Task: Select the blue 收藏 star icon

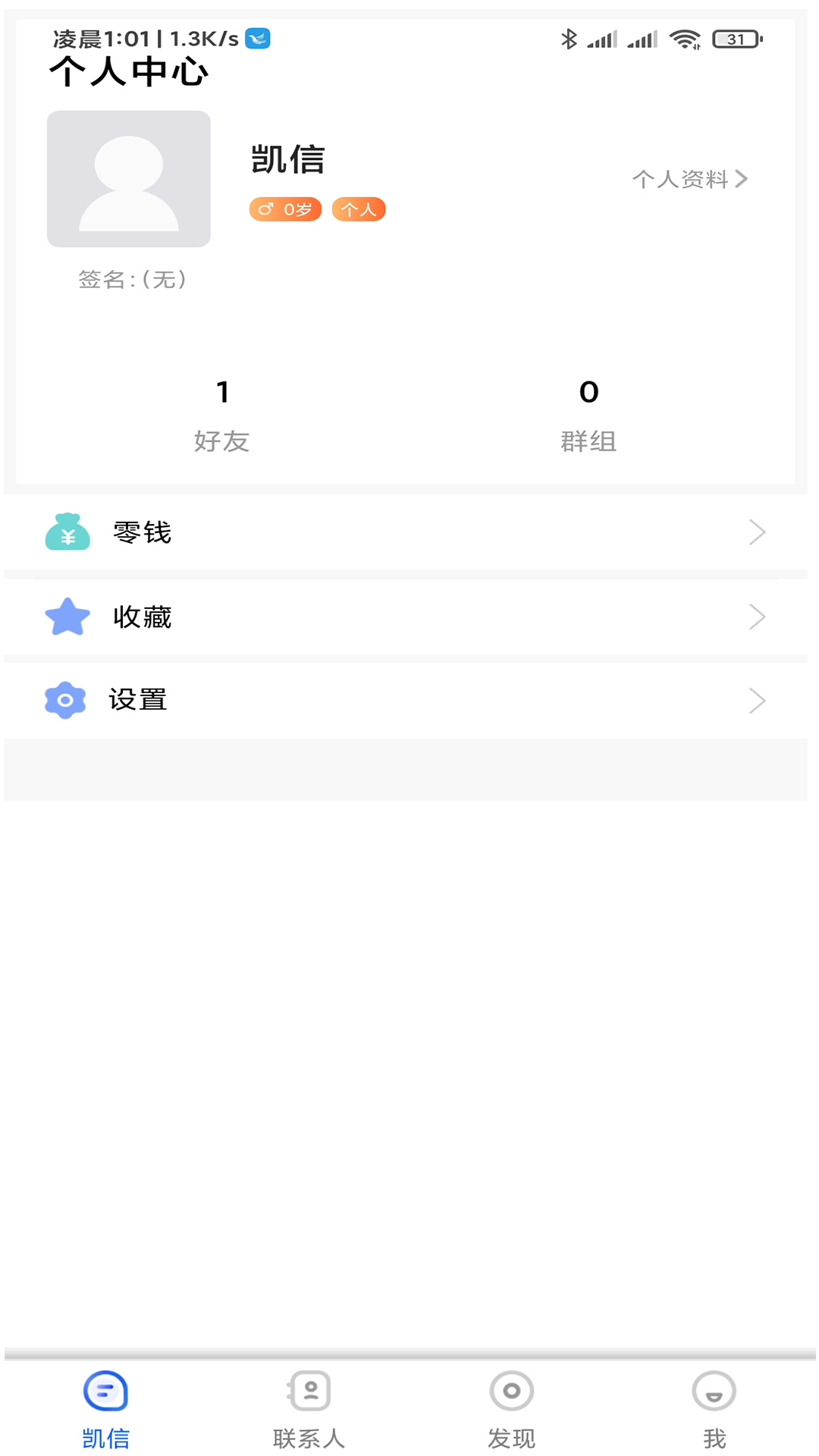Action: point(67,617)
